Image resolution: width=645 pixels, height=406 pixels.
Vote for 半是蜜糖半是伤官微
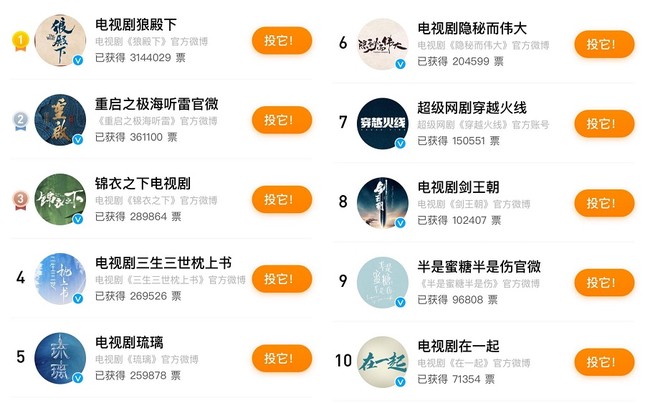pos(604,282)
